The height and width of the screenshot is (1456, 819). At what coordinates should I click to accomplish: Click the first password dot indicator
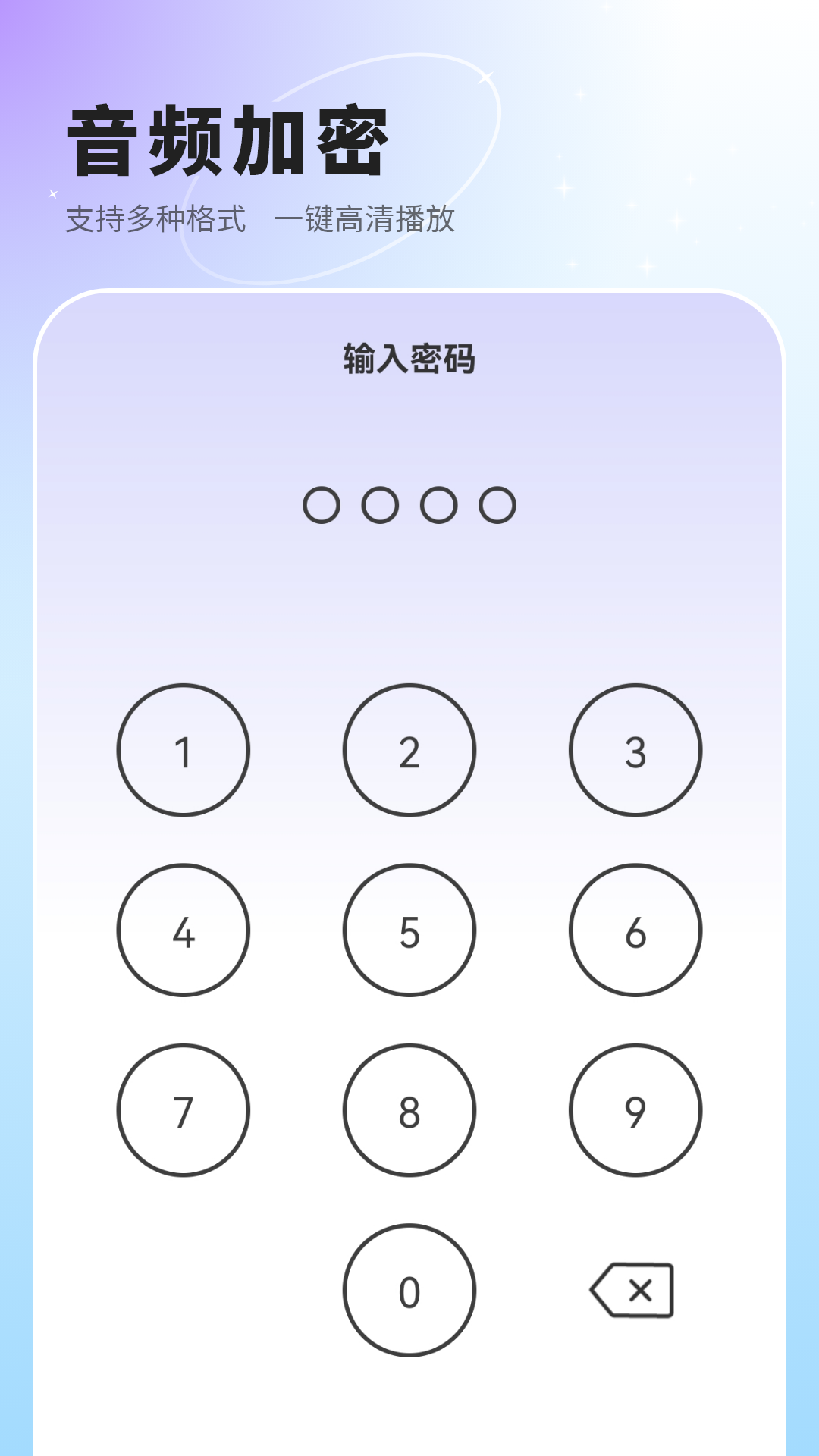click(x=322, y=504)
